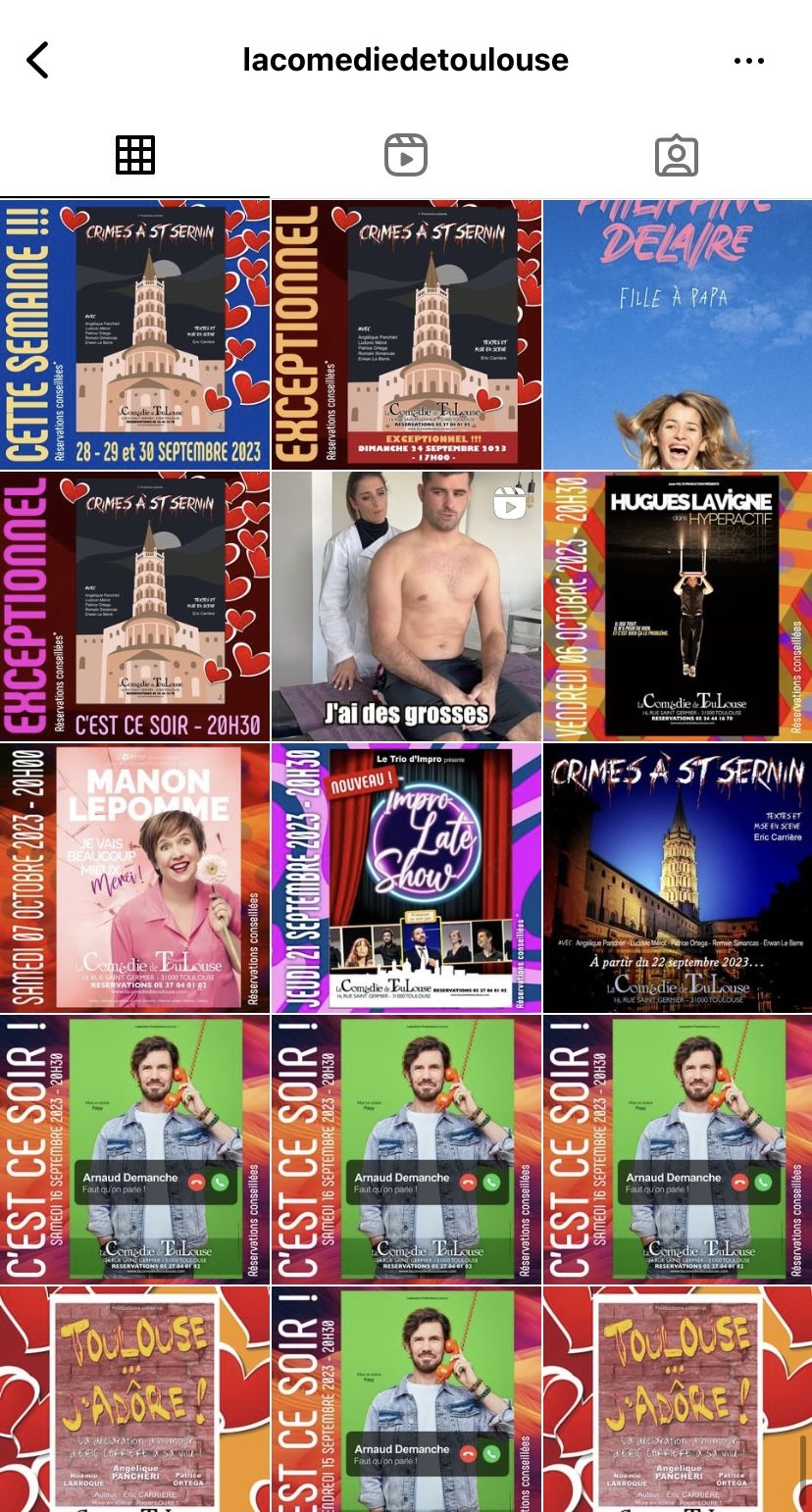Image resolution: width=812 pixels, height=1512 pixels.
Task: Open the Philippine Delaire Fille à Papa post
Action: point(678,334)
